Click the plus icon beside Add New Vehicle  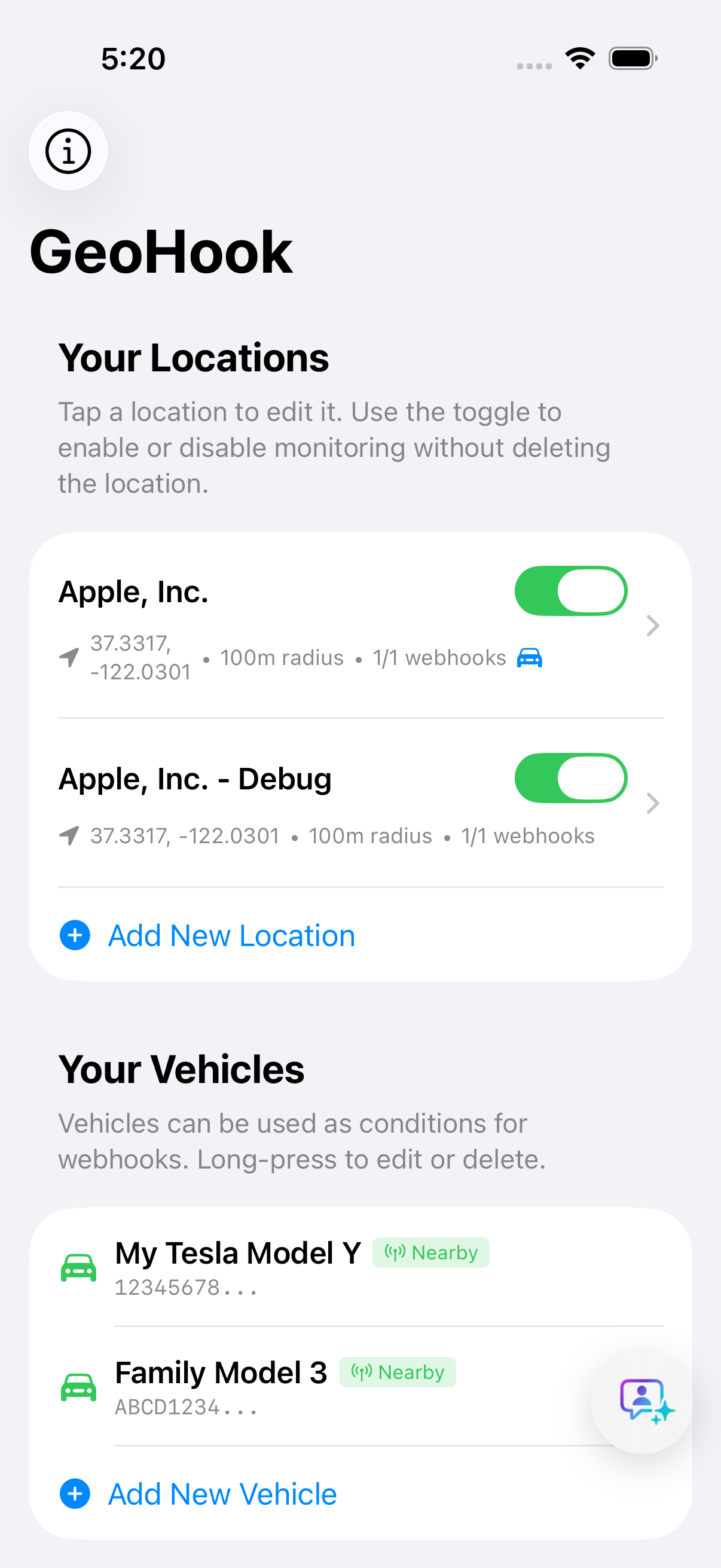point(74,1494)
